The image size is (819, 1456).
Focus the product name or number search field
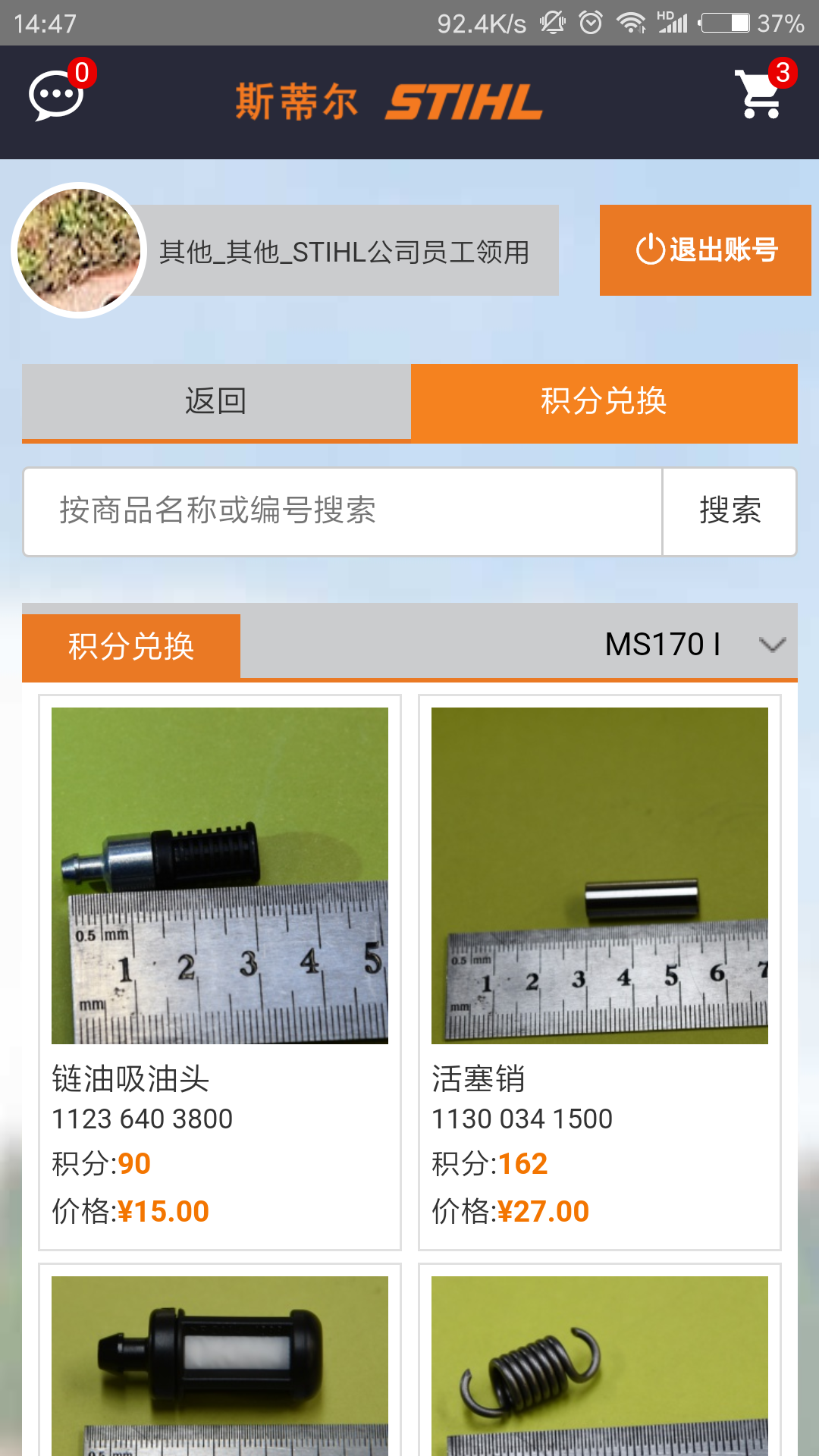tap(343, 511)
